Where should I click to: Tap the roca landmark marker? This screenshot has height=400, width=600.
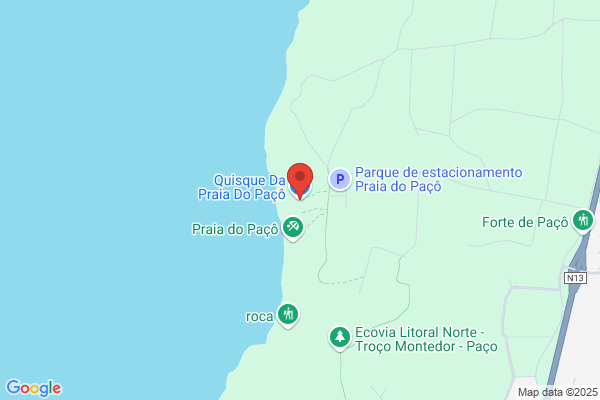click(x=288, y=315)
